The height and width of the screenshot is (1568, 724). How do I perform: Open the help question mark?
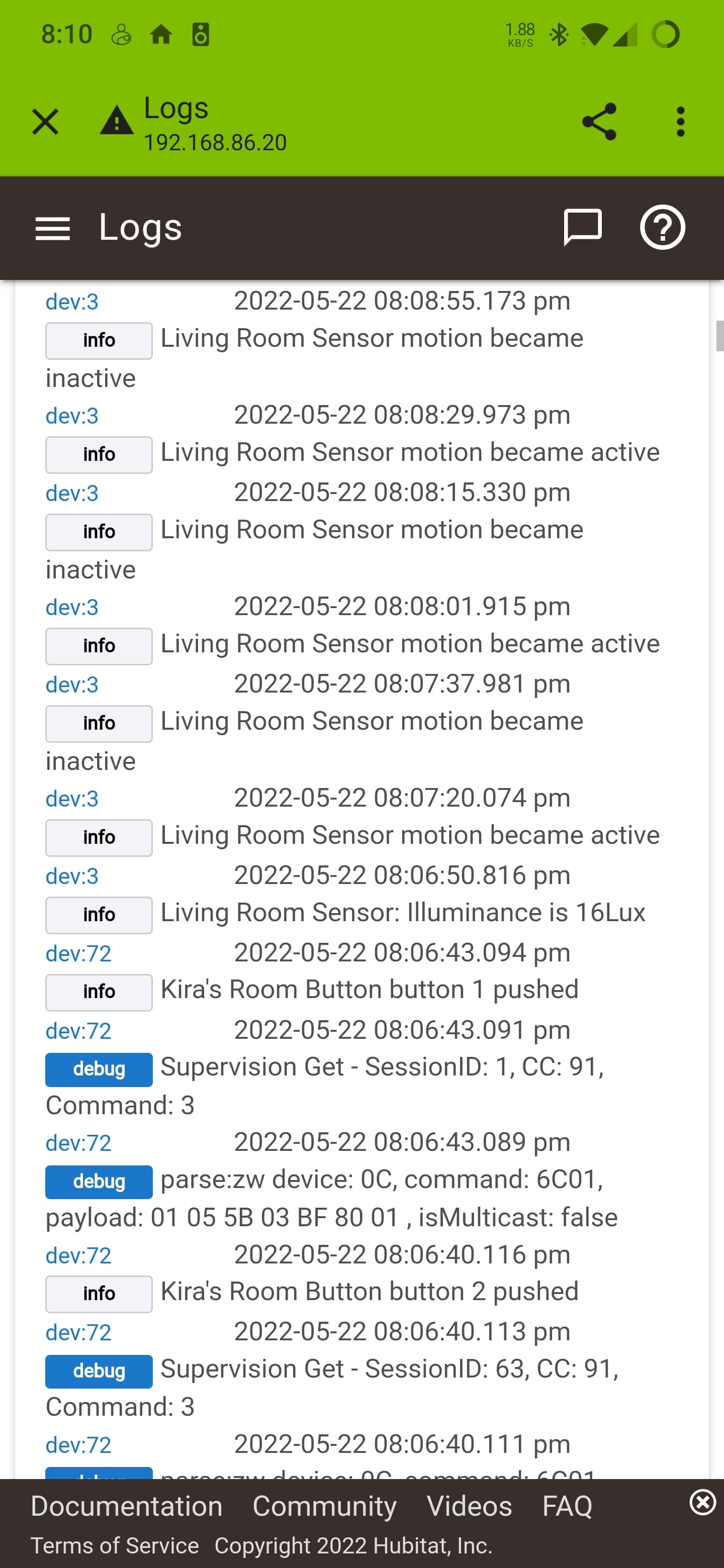(x=663, y=228)
